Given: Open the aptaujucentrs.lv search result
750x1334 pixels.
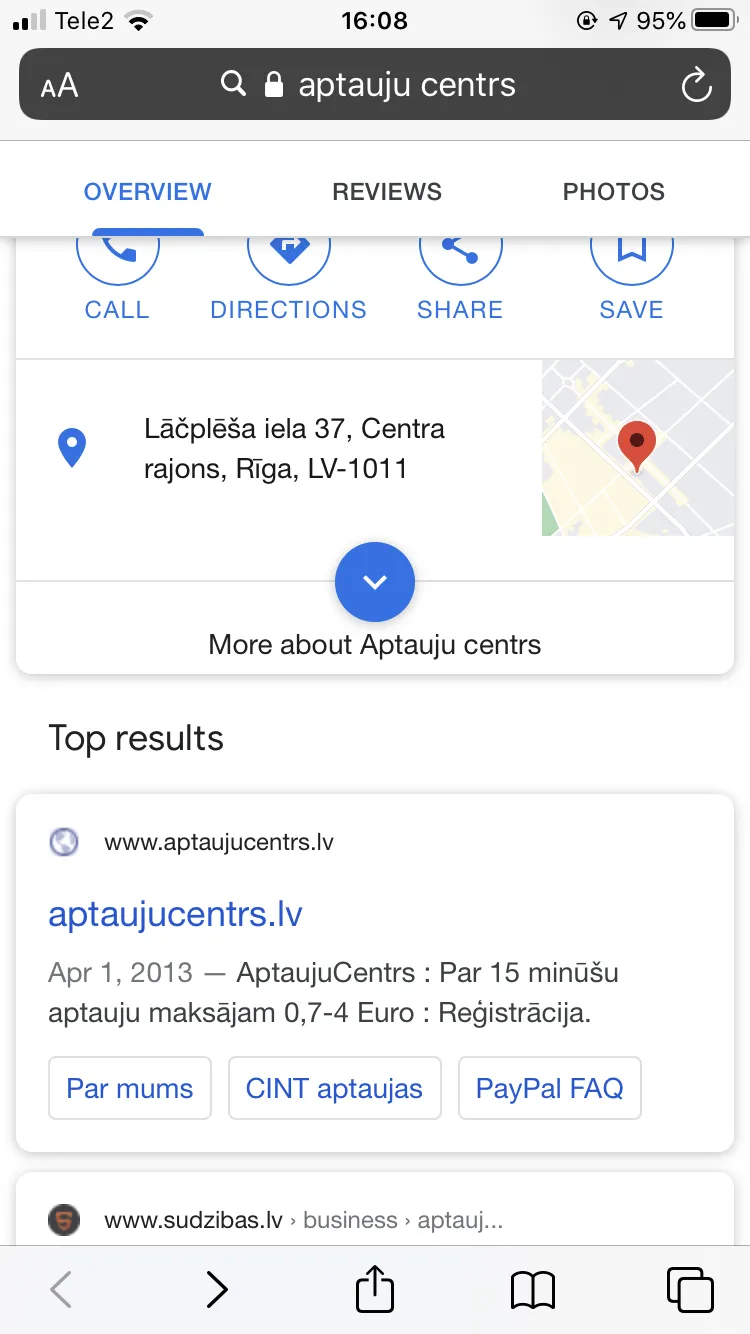Looking at the screenshot, I should [x=176, y=914].
